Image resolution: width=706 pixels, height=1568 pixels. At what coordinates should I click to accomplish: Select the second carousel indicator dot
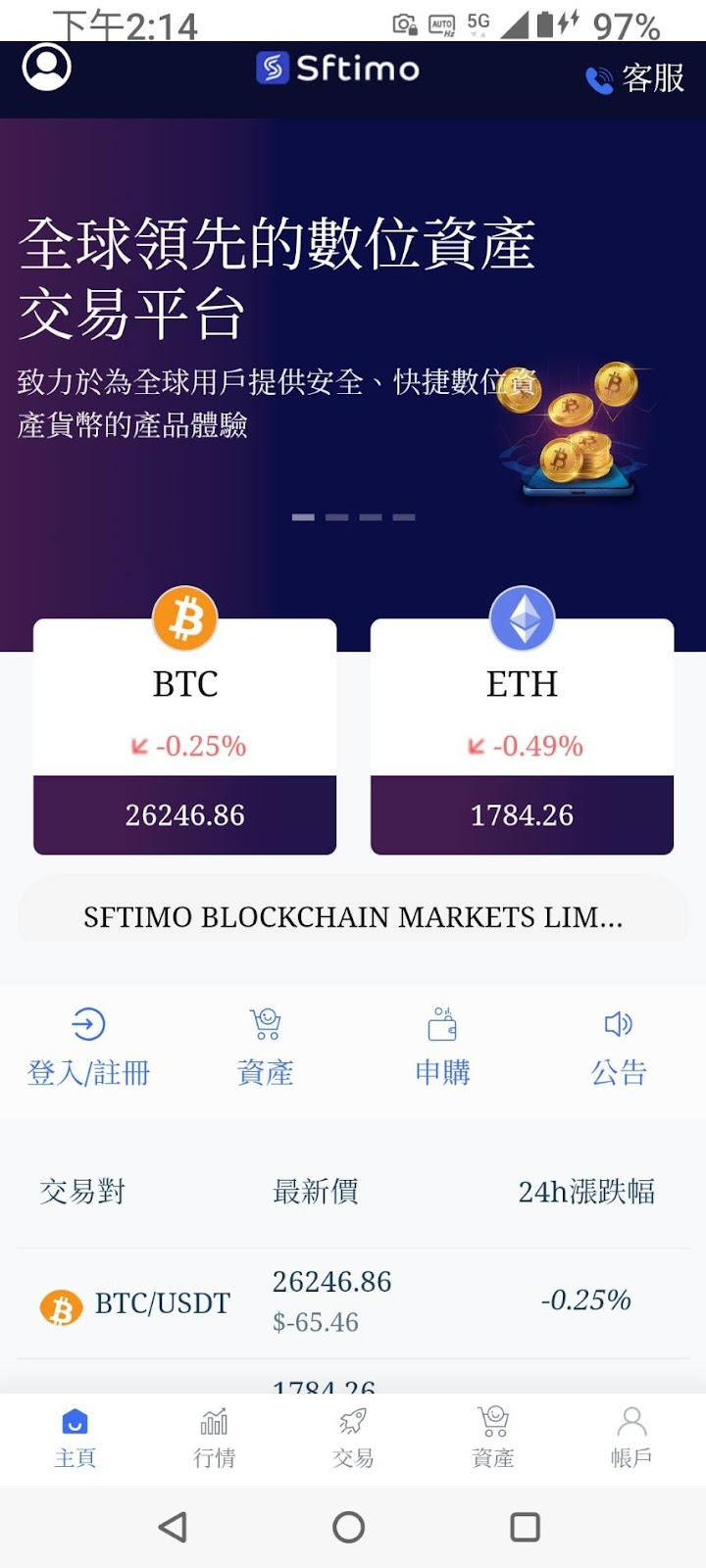click(335, 516)
